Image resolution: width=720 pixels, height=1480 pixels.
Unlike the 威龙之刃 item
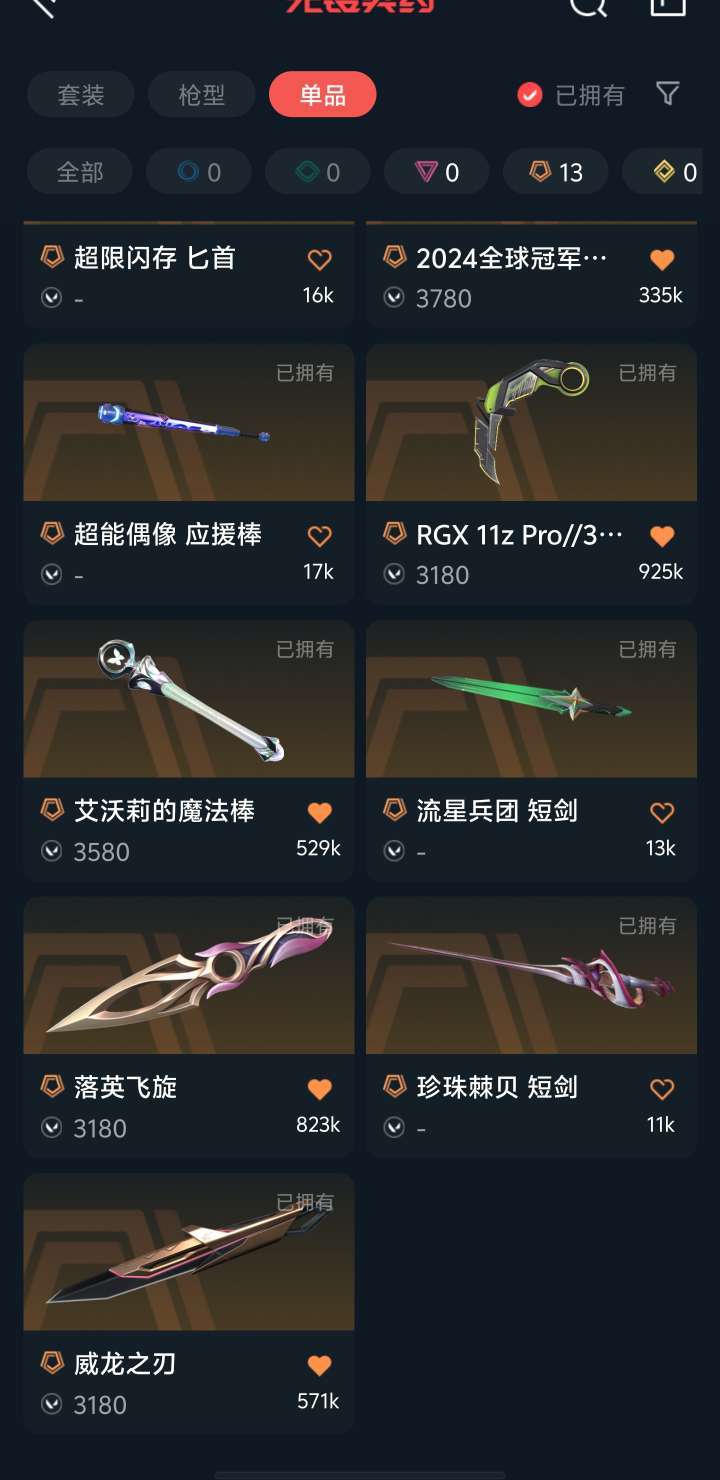click(x=319, y=1365)
